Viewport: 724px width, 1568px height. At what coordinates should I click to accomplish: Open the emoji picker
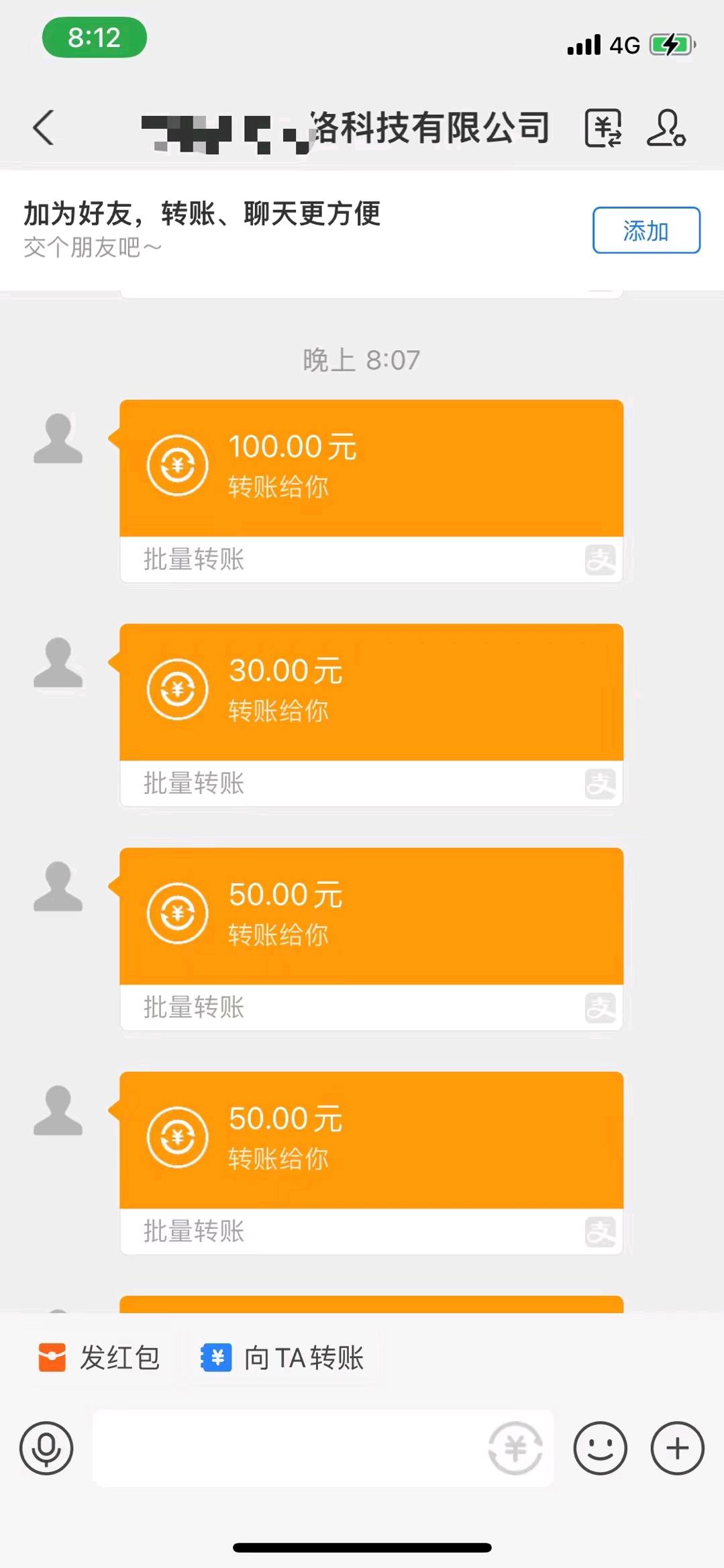600,1448
